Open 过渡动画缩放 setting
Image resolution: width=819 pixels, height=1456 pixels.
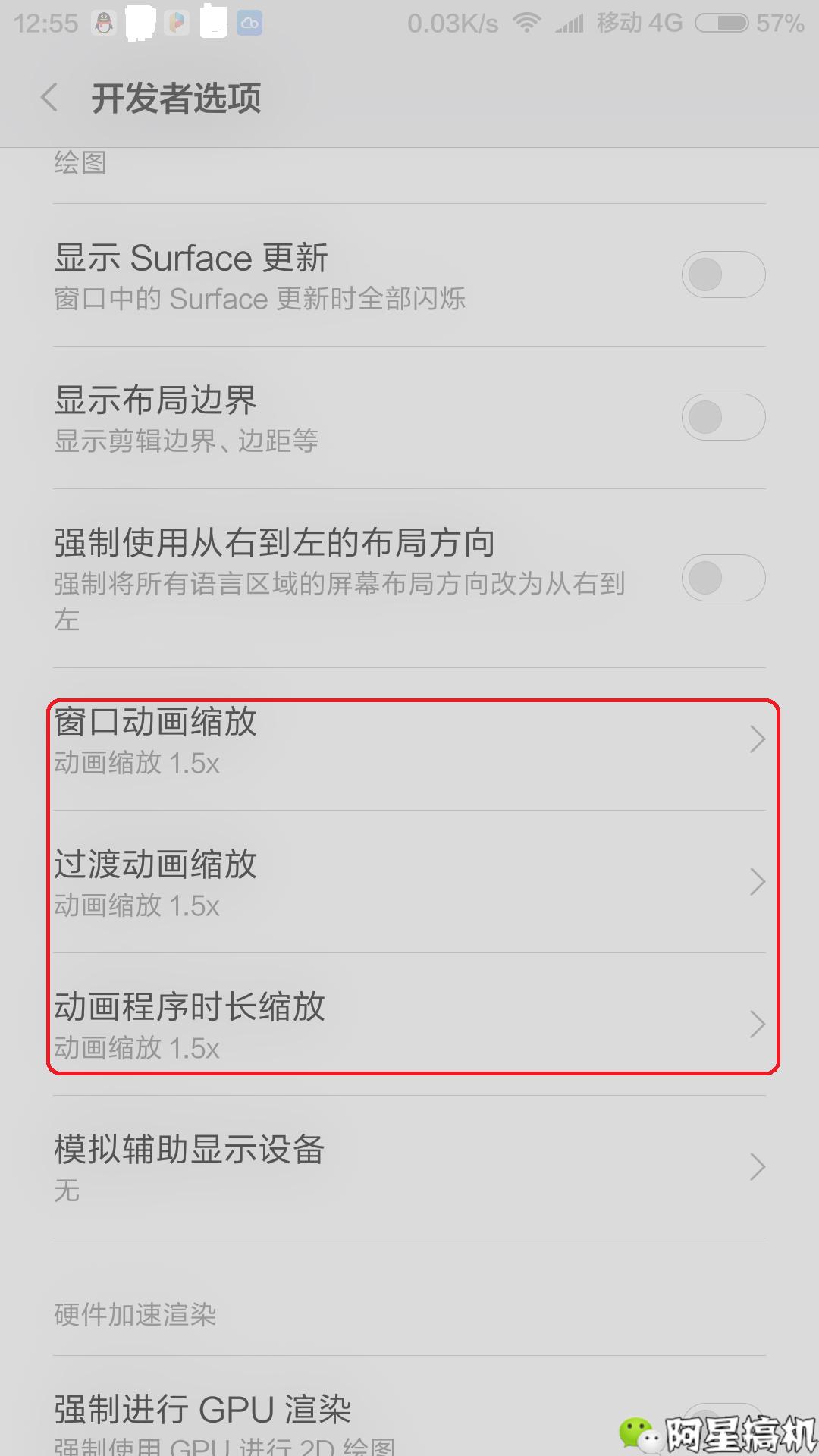click(x=409, y=882)
